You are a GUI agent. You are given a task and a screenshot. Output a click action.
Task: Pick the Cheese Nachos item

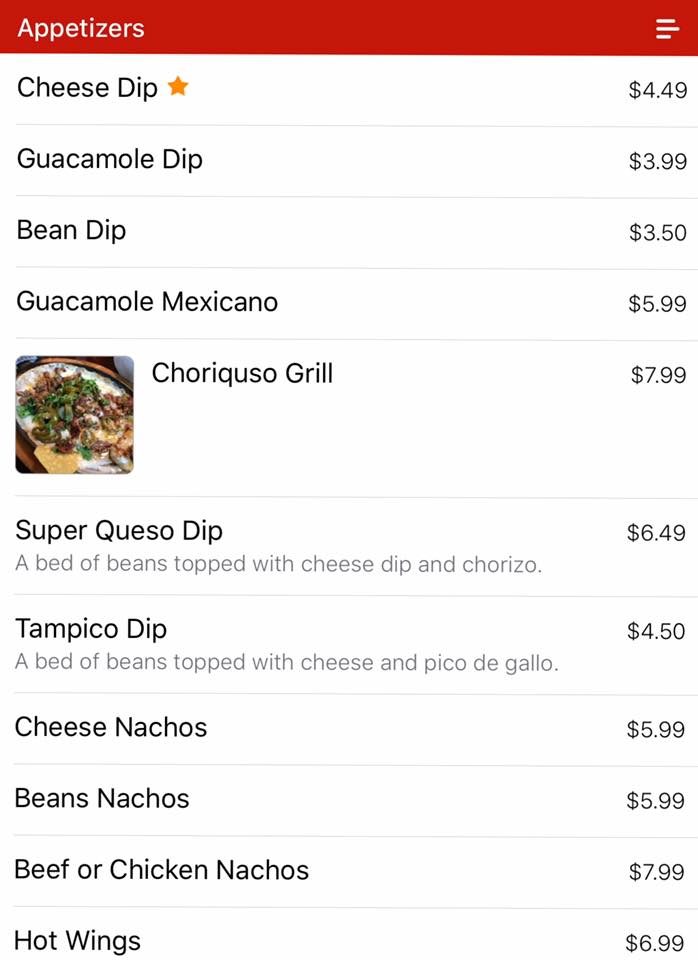point(111,727)
